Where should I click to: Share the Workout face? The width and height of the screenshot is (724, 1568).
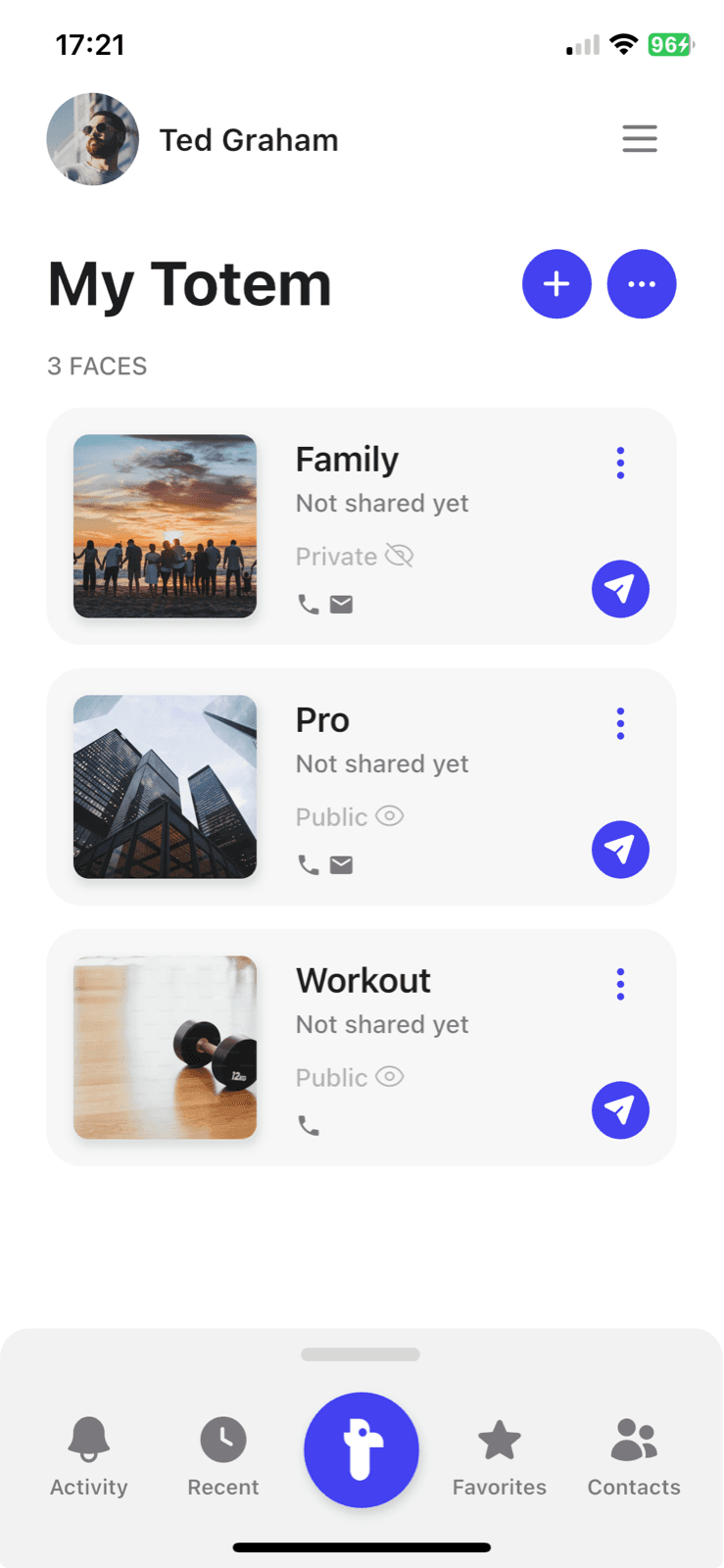coord(620,1110)
